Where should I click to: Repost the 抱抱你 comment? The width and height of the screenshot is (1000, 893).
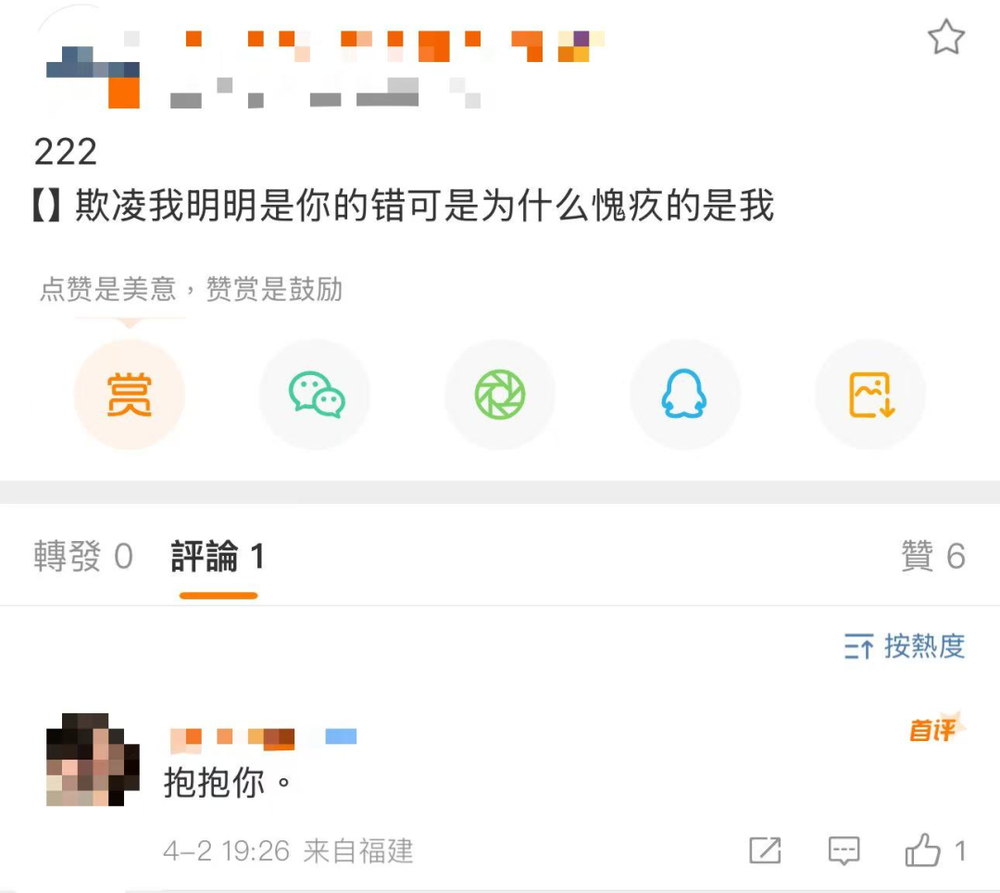click(765, 851)
